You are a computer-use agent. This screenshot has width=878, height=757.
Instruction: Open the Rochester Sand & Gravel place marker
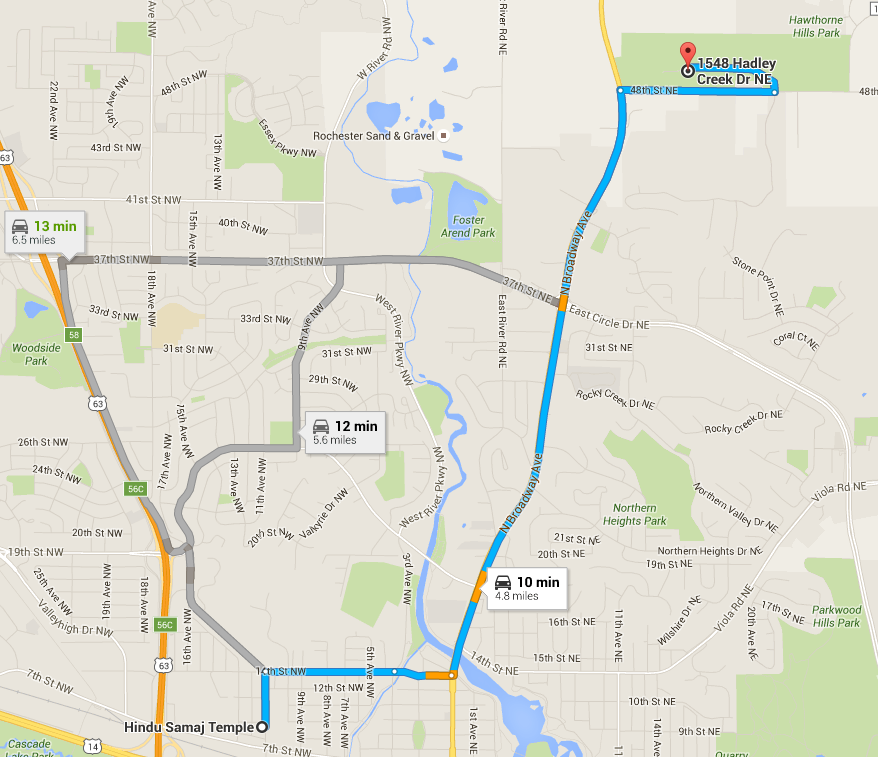click(444, 136)
